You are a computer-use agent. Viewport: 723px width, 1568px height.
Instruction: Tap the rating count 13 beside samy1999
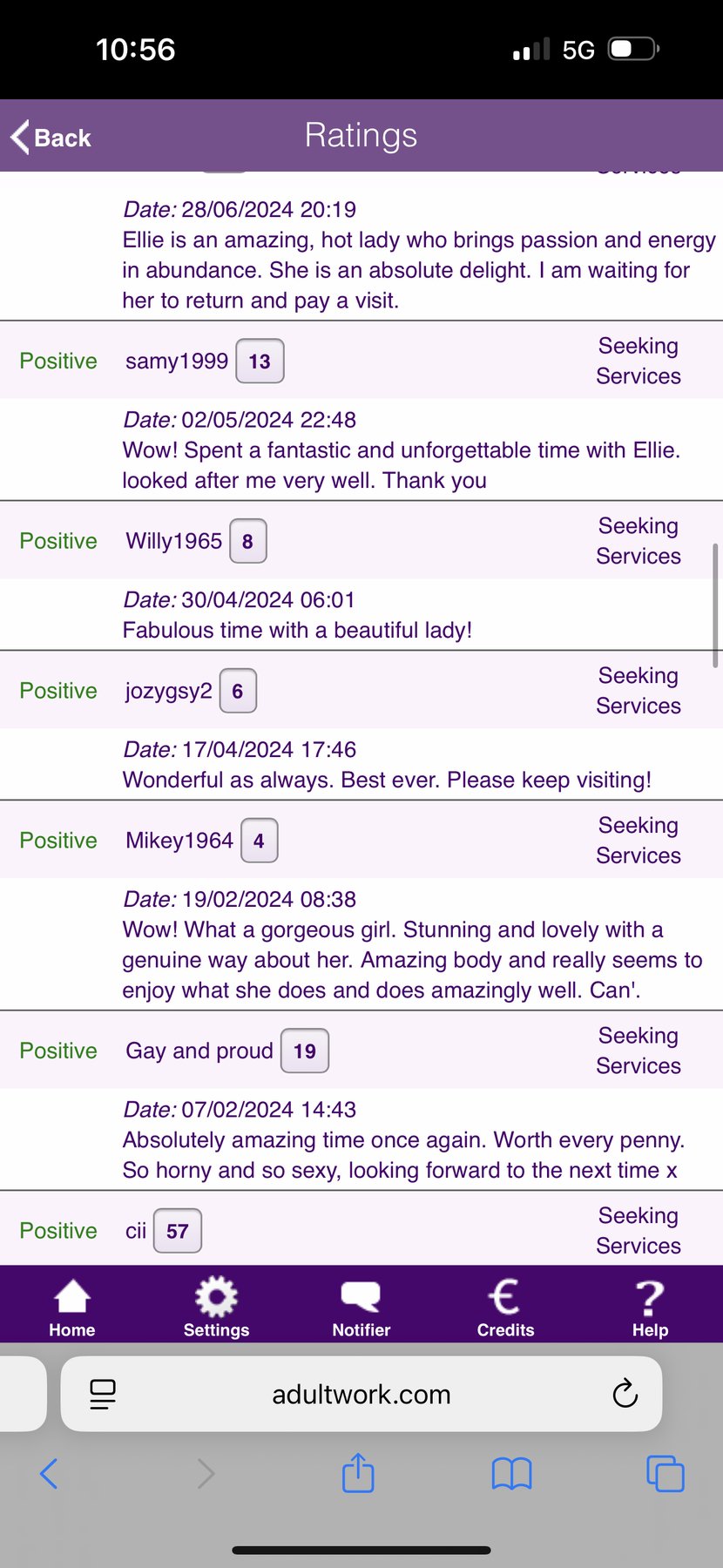point(260,362)
